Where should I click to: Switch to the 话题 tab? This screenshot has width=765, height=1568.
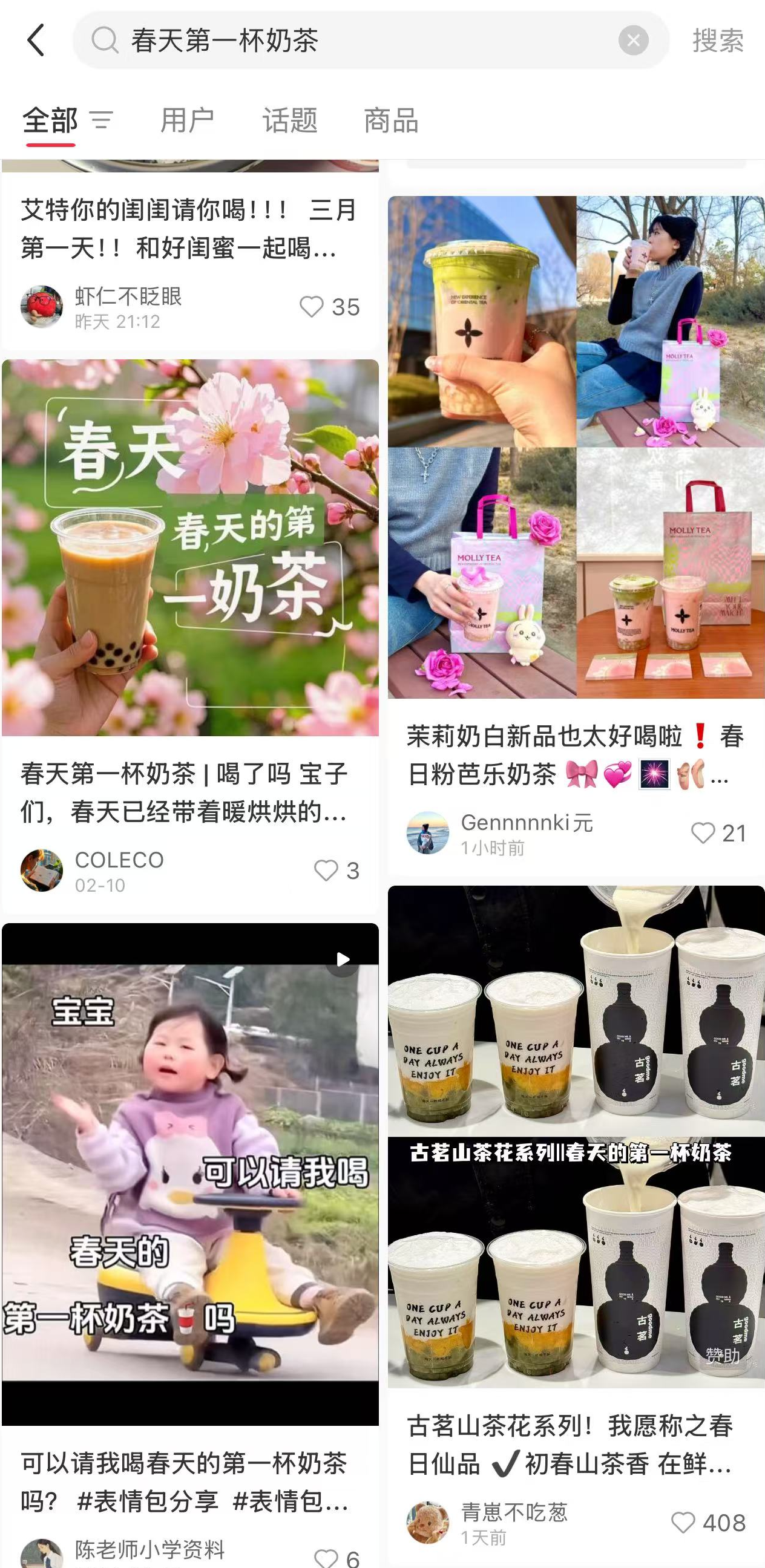[x=290, y=120]
